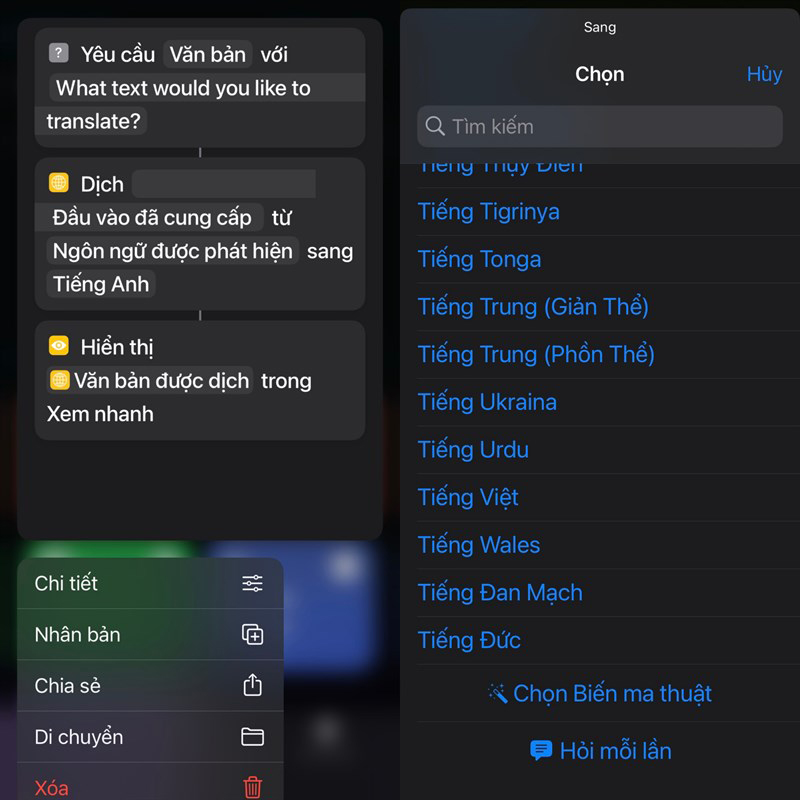Choose Tiếng Wales from the list
Viewport: 800px width, 800px height.
[479, 545]
